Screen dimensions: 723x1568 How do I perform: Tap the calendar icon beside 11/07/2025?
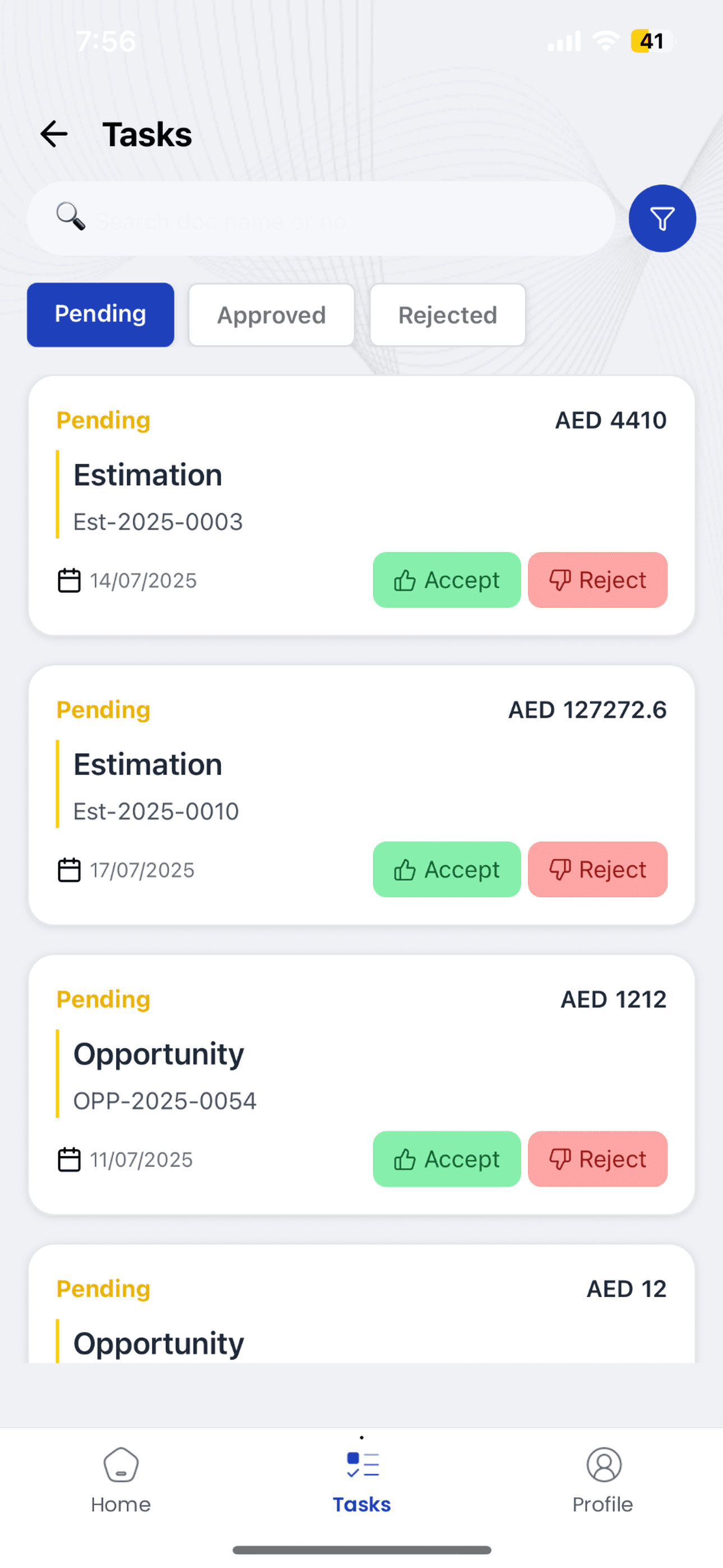pos(69,1160)
